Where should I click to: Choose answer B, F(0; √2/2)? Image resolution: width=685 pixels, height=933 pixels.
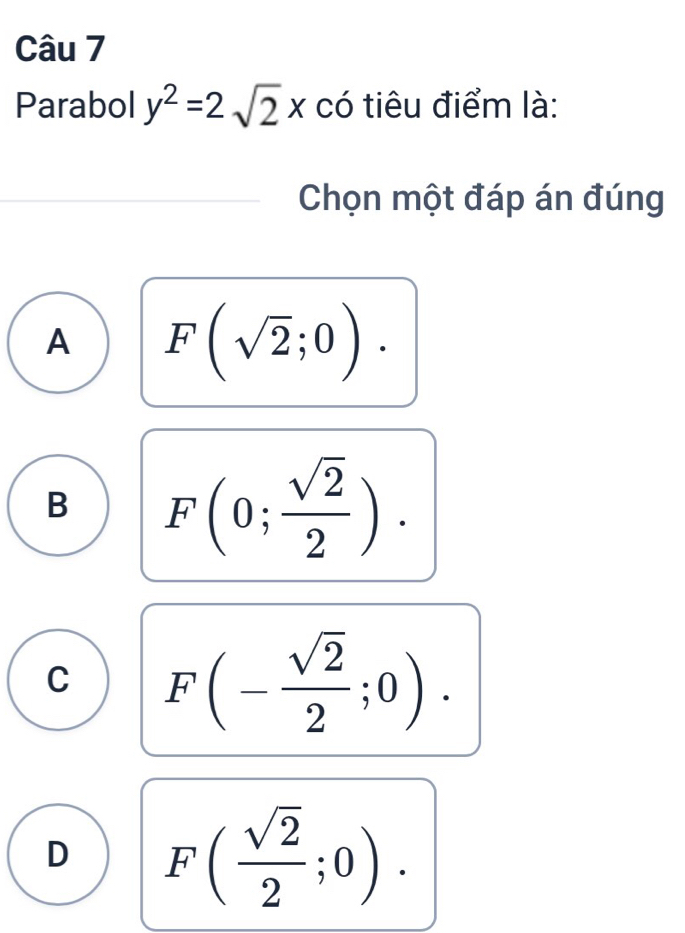coord(61,506)
